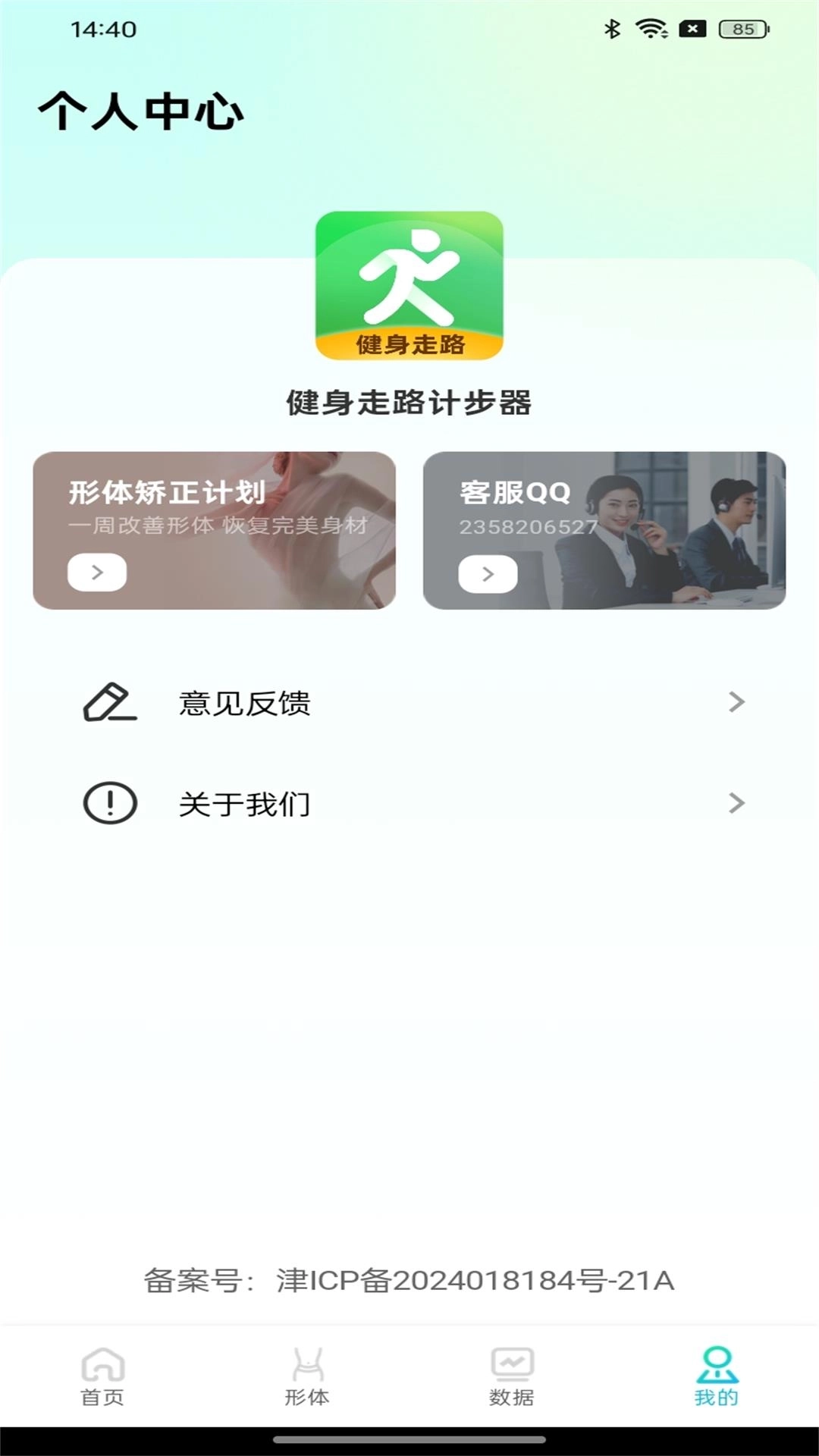Open 关于我们 about page

pos(244,805)
